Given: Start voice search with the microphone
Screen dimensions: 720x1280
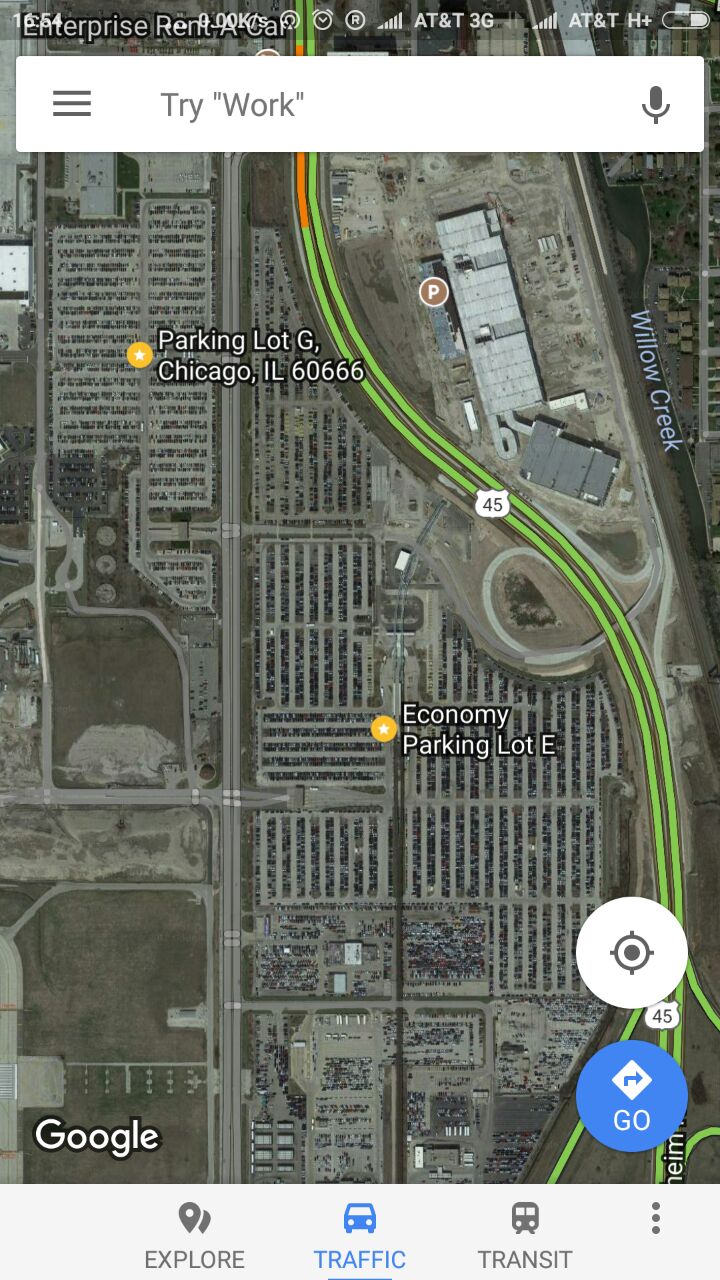Looking at the screenshot, I should (x=655, y=104).
